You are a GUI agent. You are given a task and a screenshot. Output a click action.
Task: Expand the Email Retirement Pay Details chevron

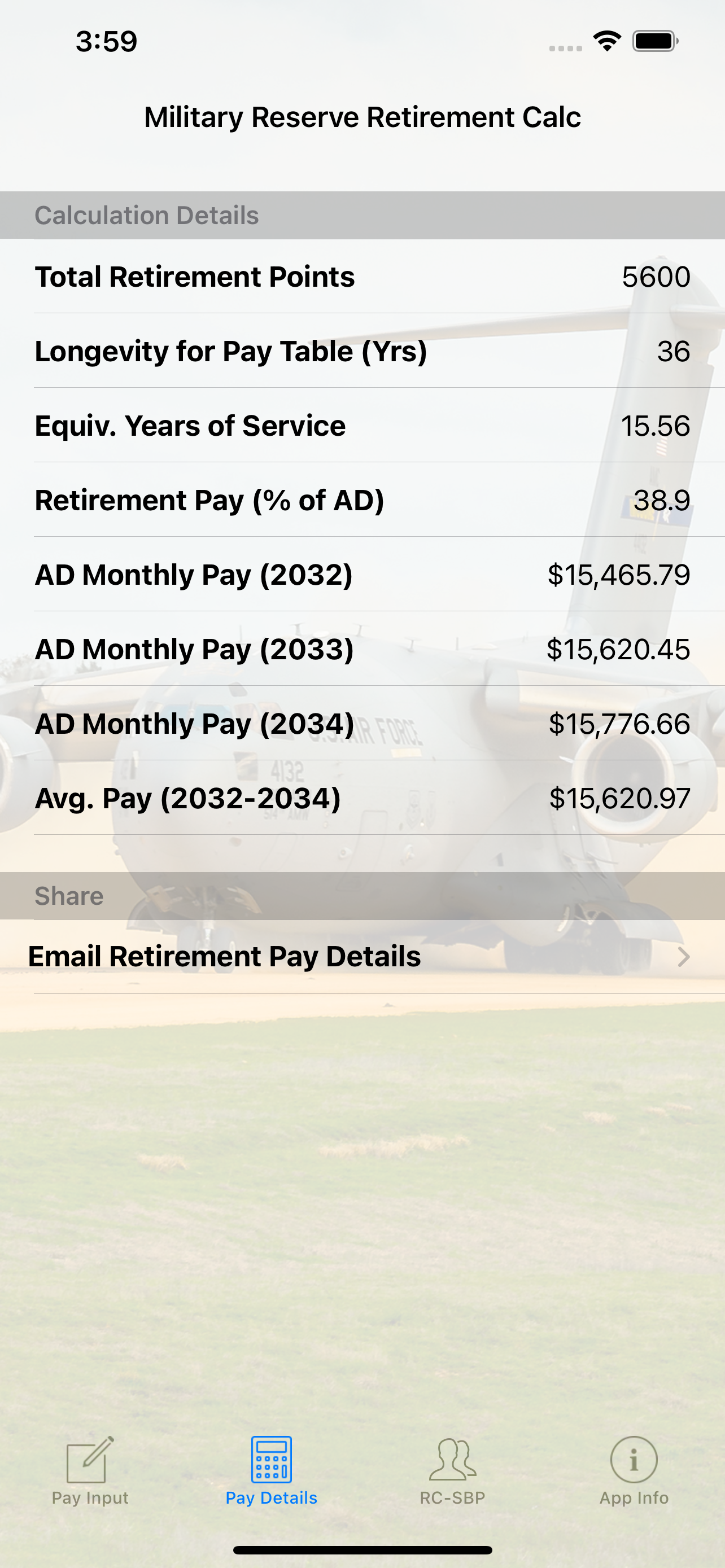(684, 956)
